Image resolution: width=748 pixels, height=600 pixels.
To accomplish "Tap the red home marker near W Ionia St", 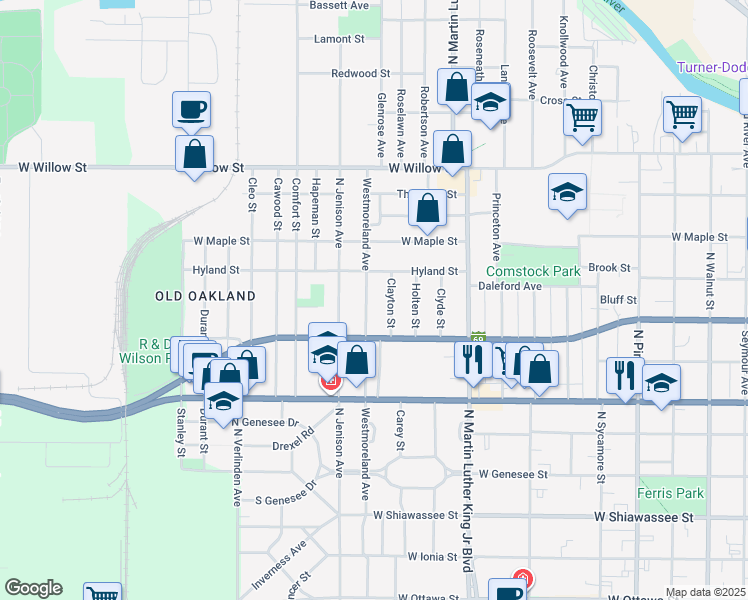I will click(523, 578).
